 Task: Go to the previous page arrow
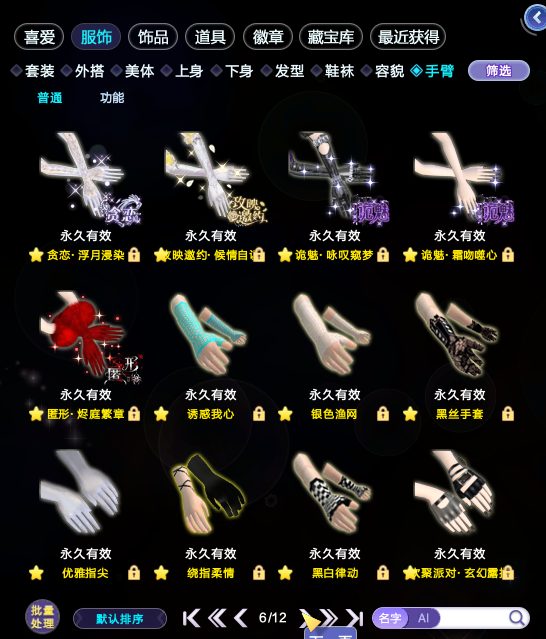point(241,618)
